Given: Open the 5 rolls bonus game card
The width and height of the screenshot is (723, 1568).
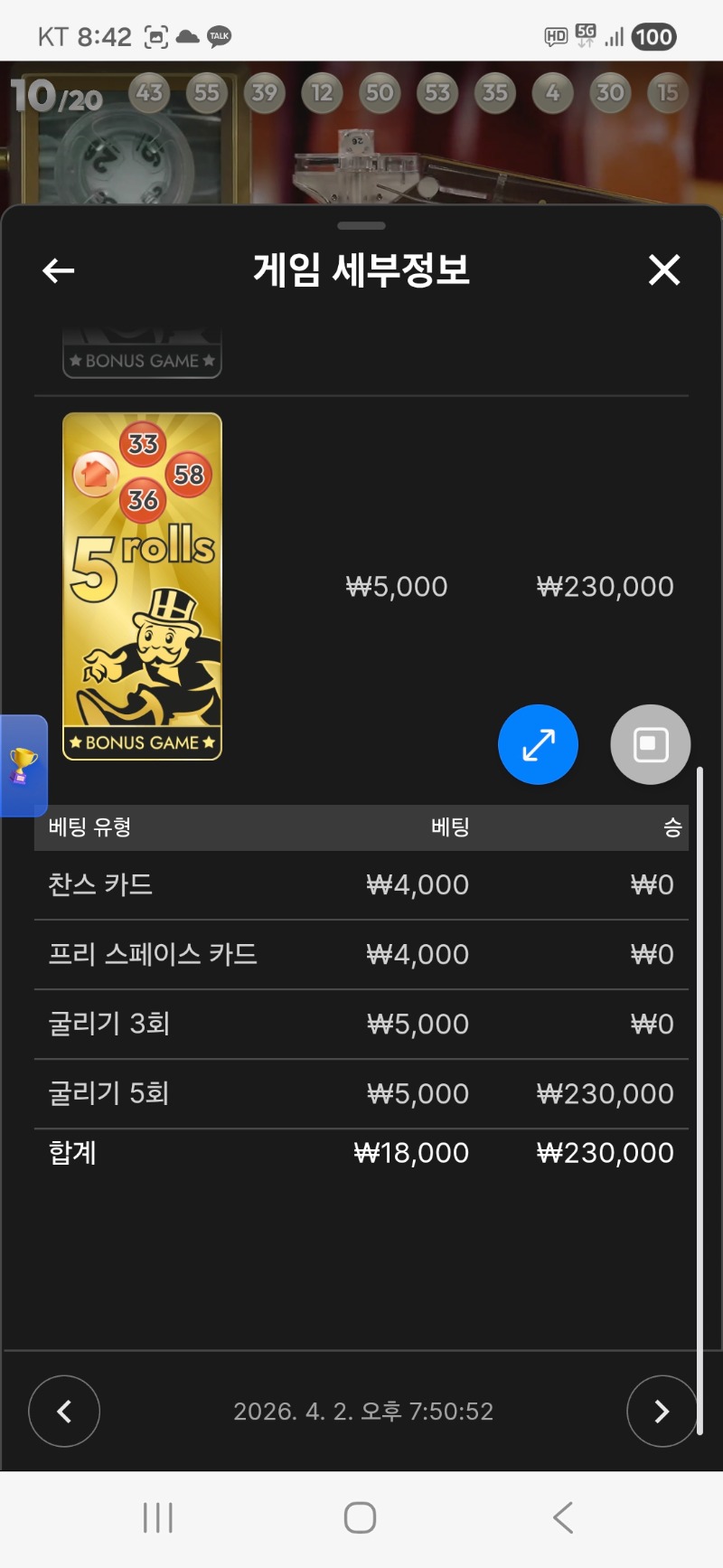Looking at the screenshot, I should (142, 586).
